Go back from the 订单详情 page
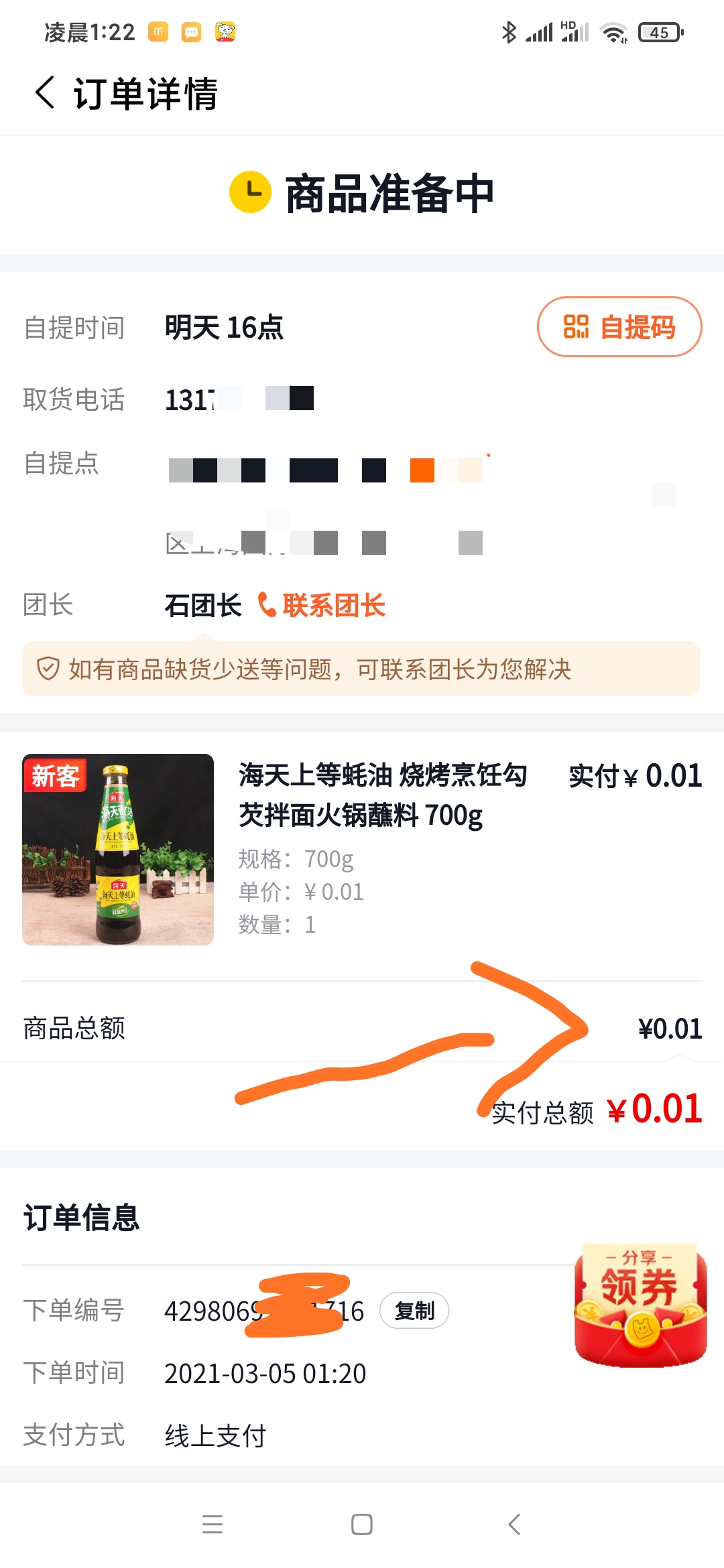This screenshot has width=724, height=1568. pyautogui.click(x=45, y=92)
